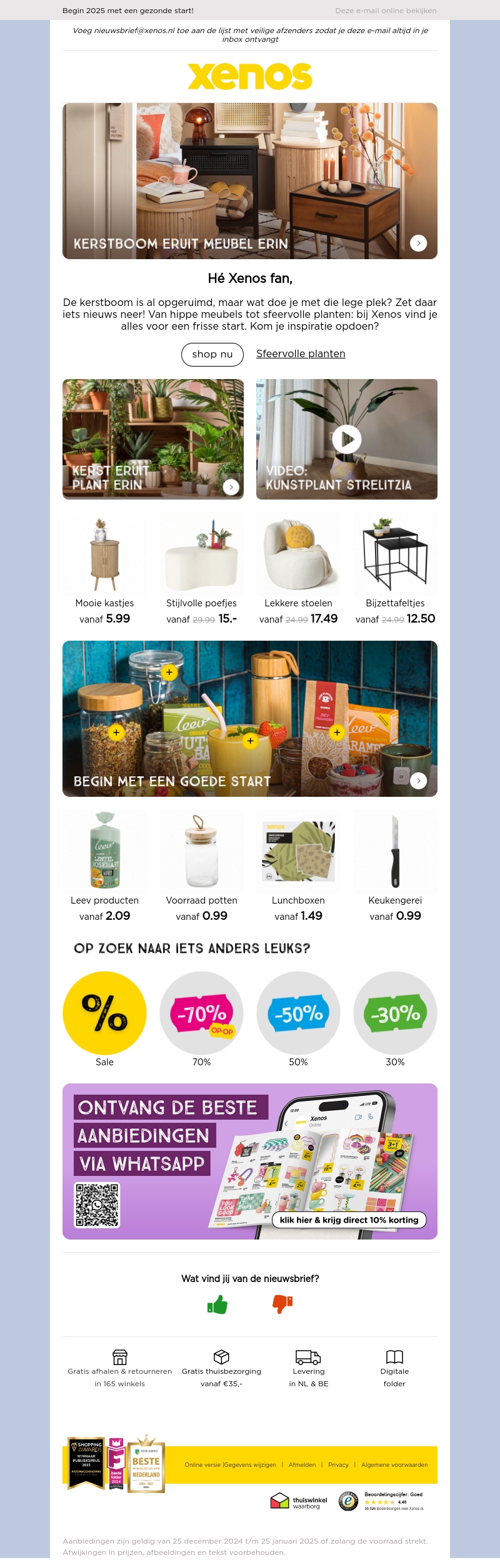Select the 70% discount category
Image resolution: width=500 pixels, height=1568 pixels.
click(201, 1013)
